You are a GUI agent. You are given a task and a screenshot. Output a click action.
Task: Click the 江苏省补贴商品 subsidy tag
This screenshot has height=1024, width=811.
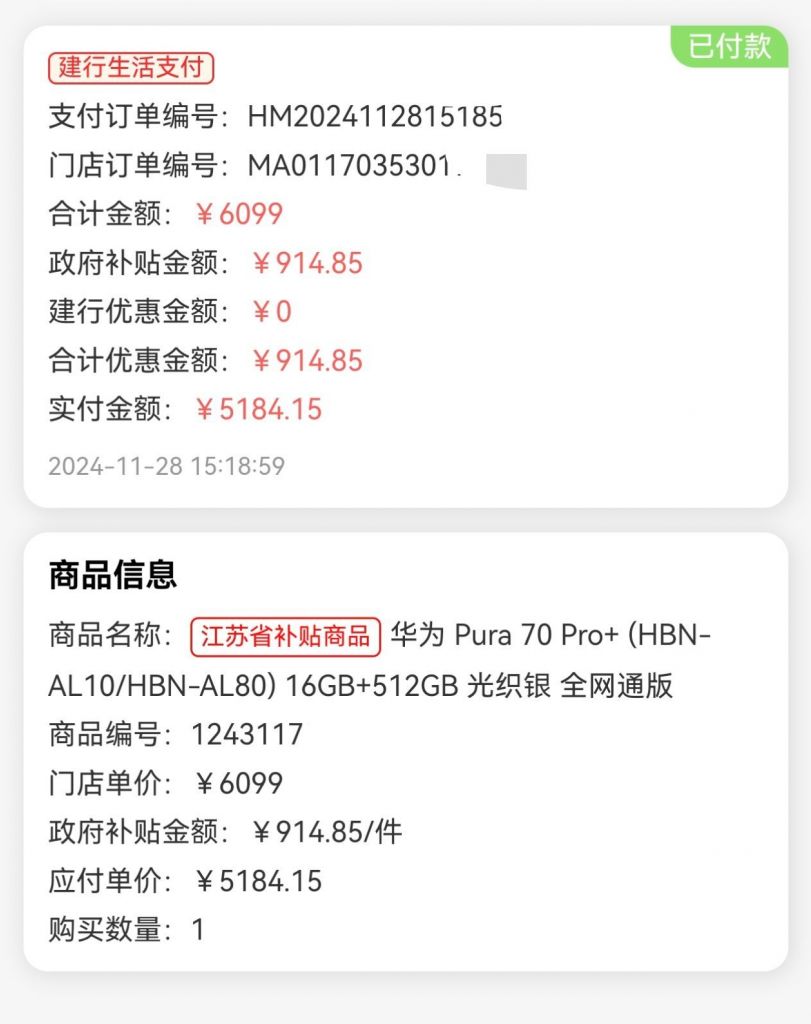point(286,633)
